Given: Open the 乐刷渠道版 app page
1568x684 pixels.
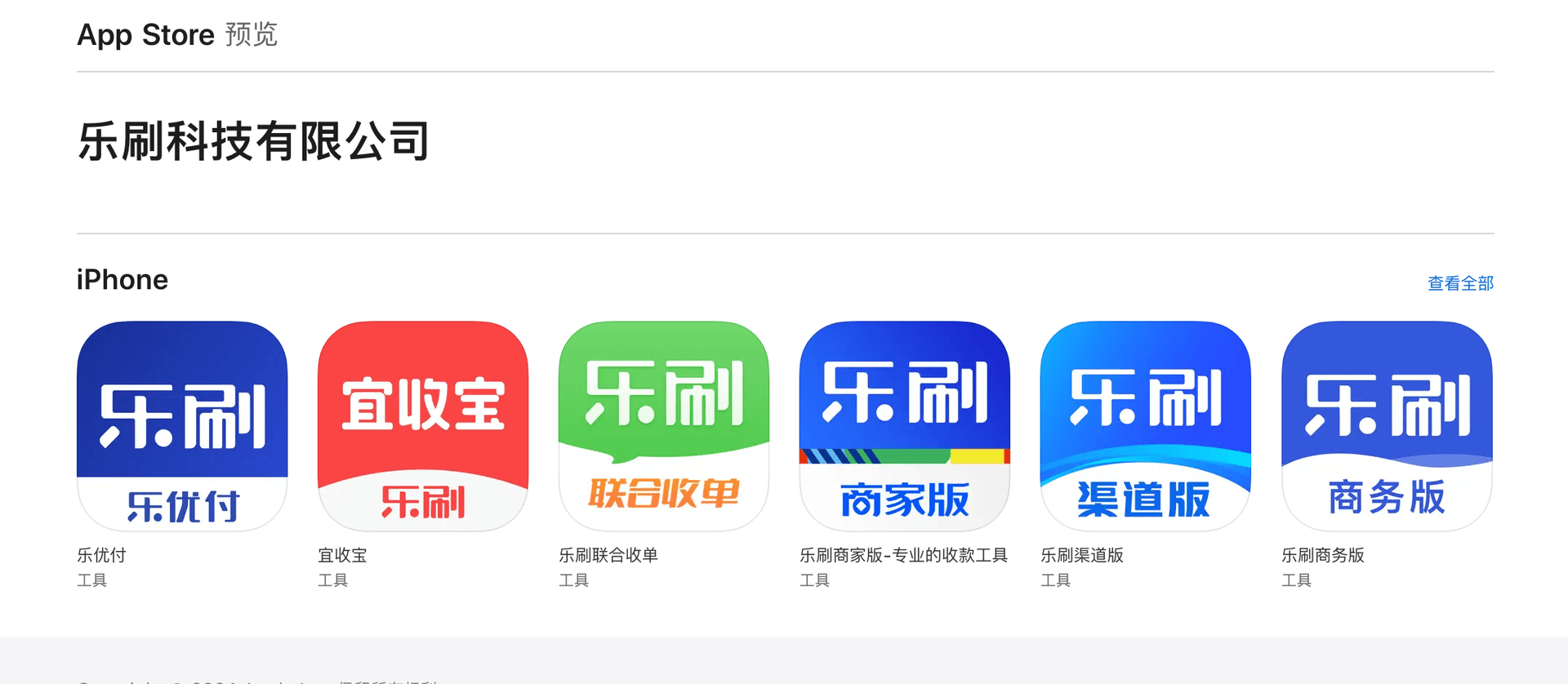Looking at the screenshot, I should 1146,426.
